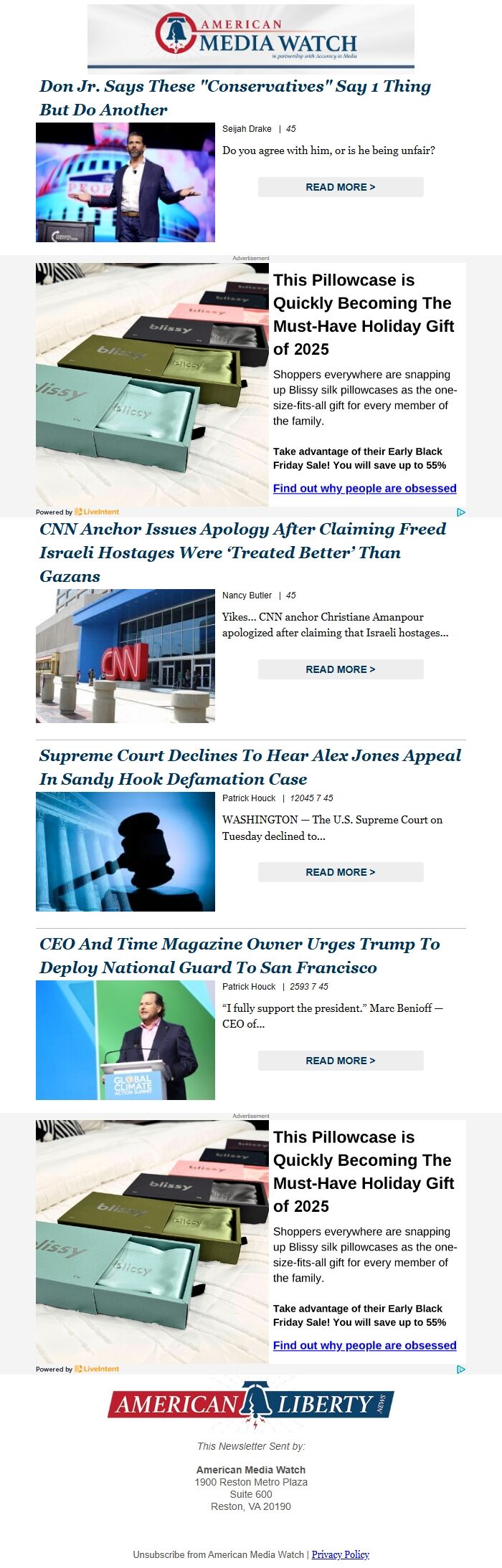Open the Privacy Policy link
Image resolution: width=502 pixels, height=1568 pixels.
click(340, 1554)
